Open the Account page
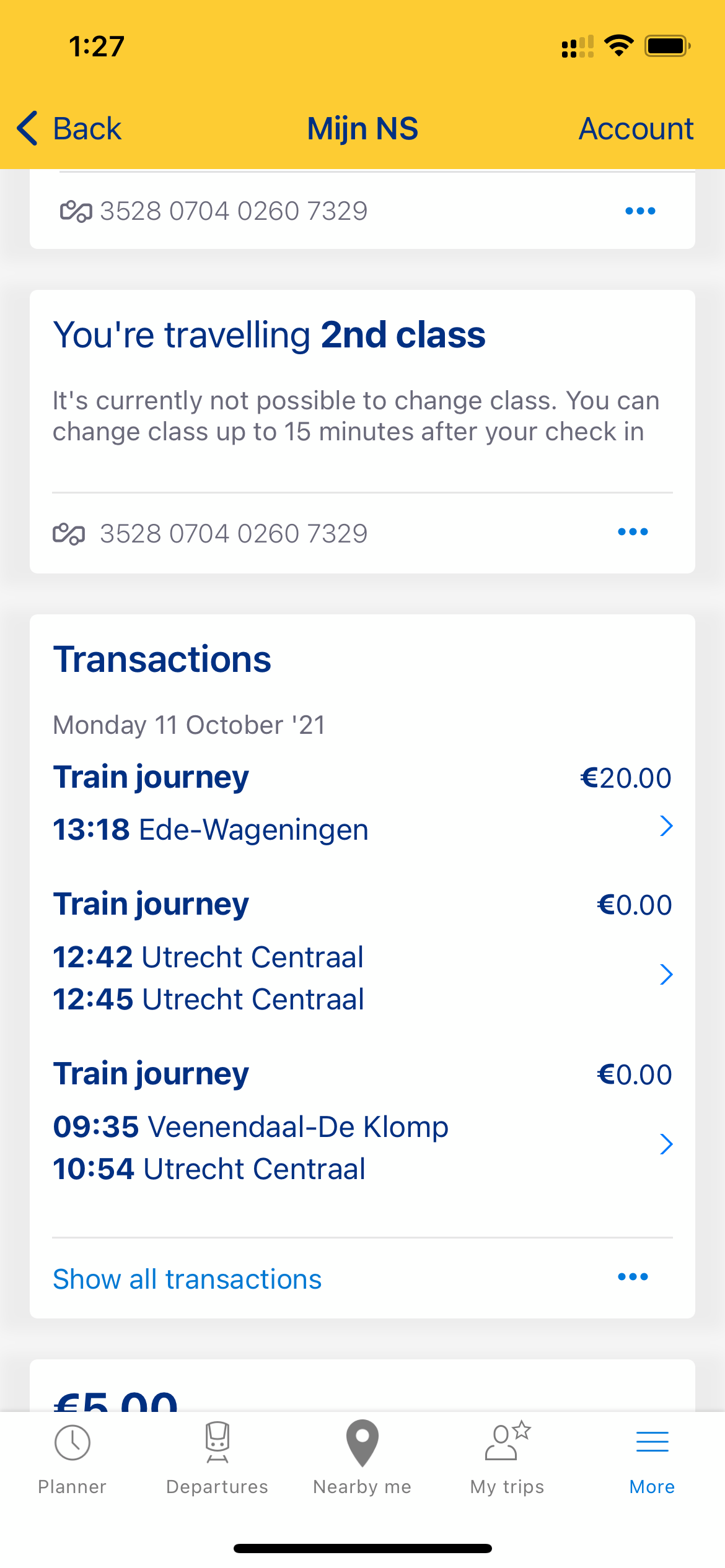Image resolution: width=725 pixels, height=1568 pixels. pos(636,129)
